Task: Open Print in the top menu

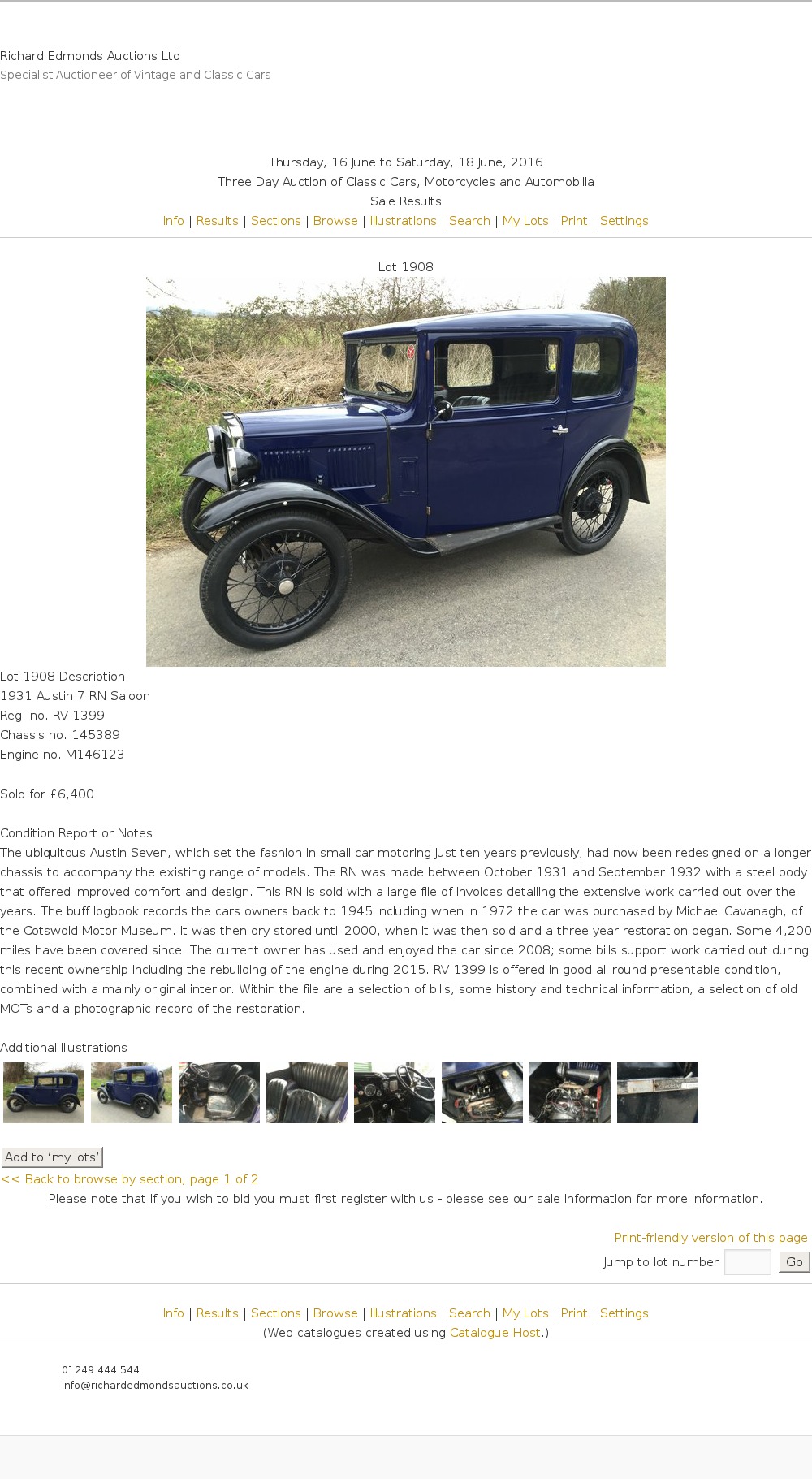Action: coord(573,221)
